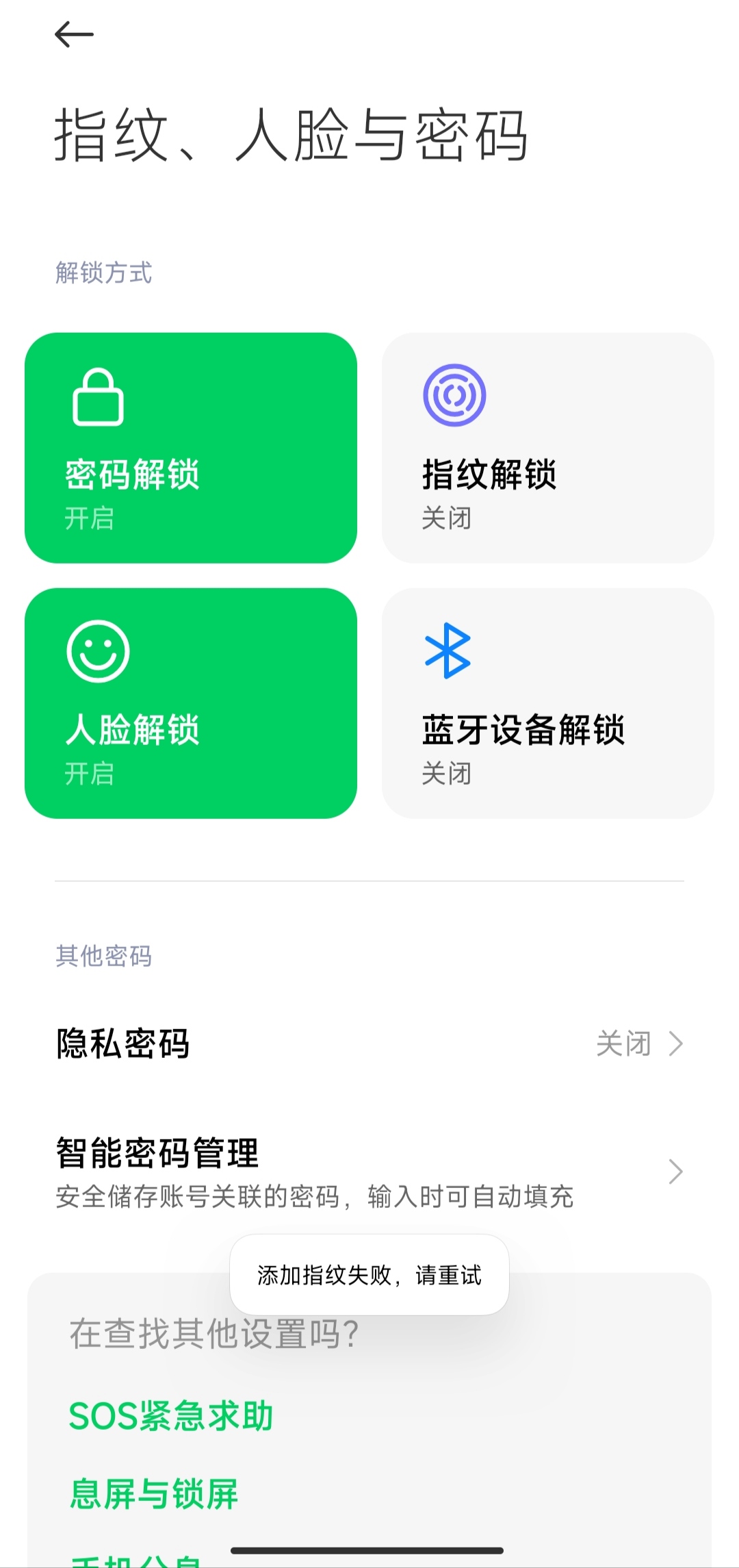Open the 蓝牙设备解锁 card
This screenshot has height=1568, width=739.
(548, 703)
